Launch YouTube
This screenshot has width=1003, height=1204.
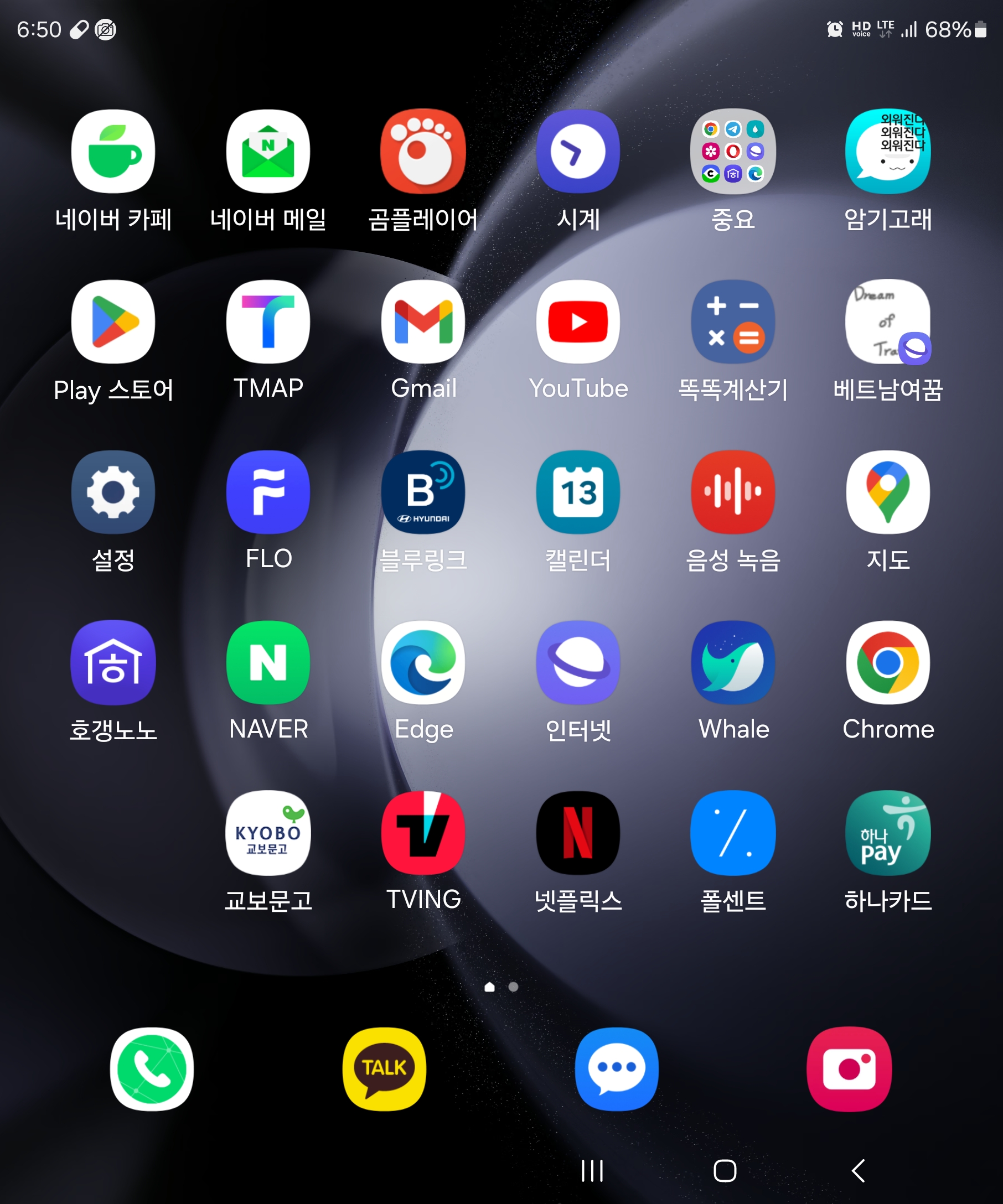click(578, 321)
